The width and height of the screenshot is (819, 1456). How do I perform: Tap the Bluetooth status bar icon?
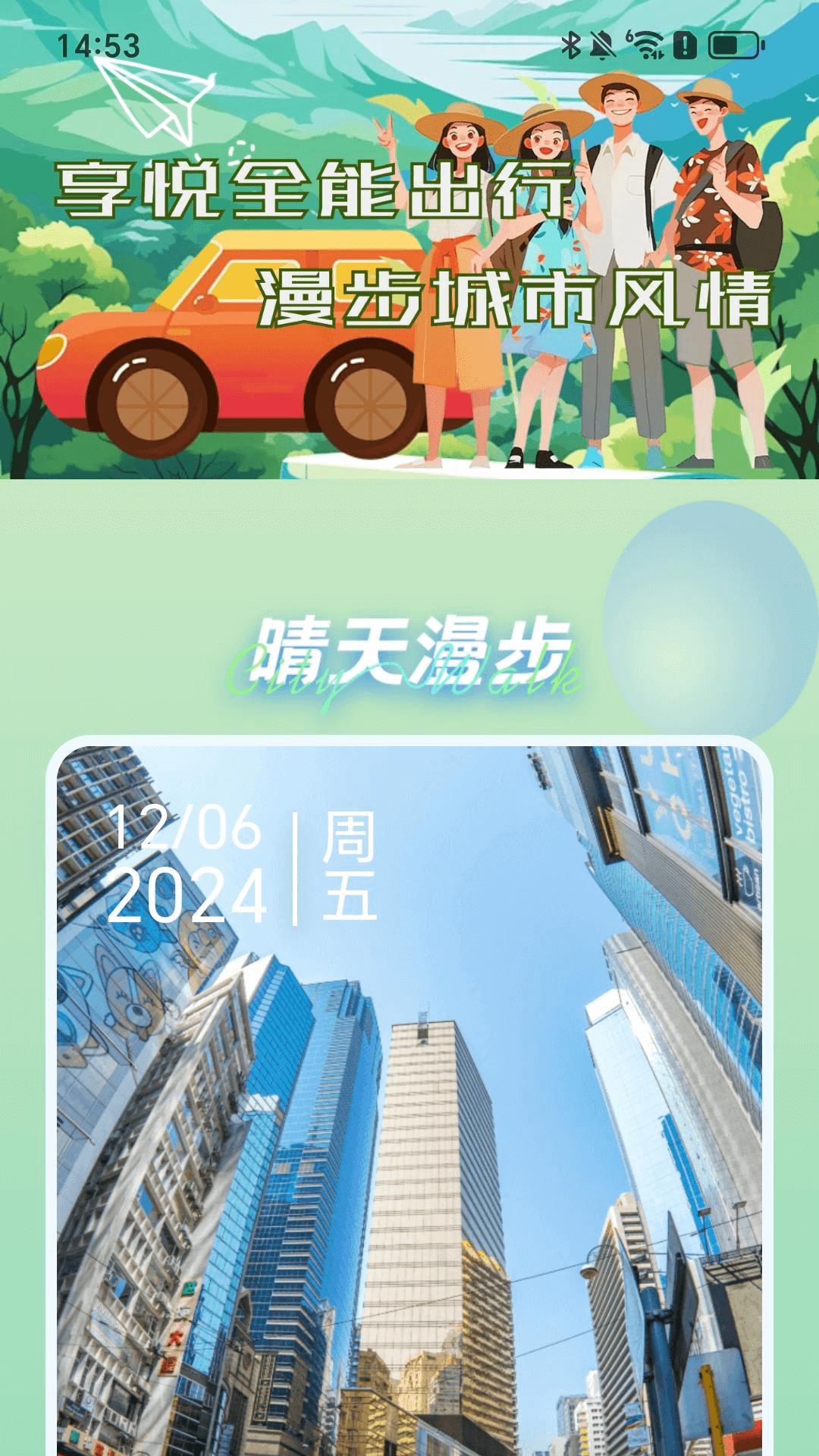573,45
